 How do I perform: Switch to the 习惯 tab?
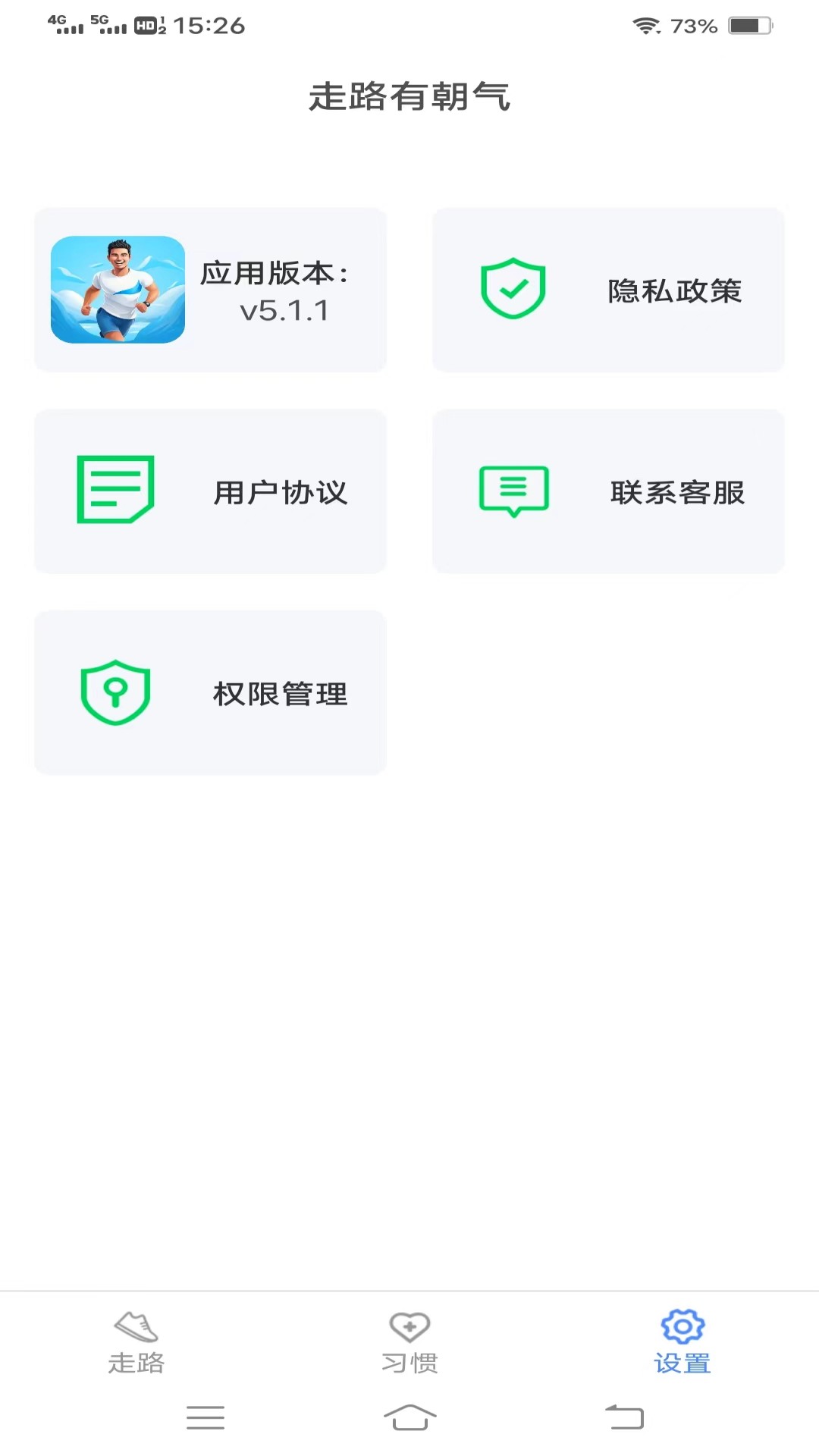(409, 1343)
